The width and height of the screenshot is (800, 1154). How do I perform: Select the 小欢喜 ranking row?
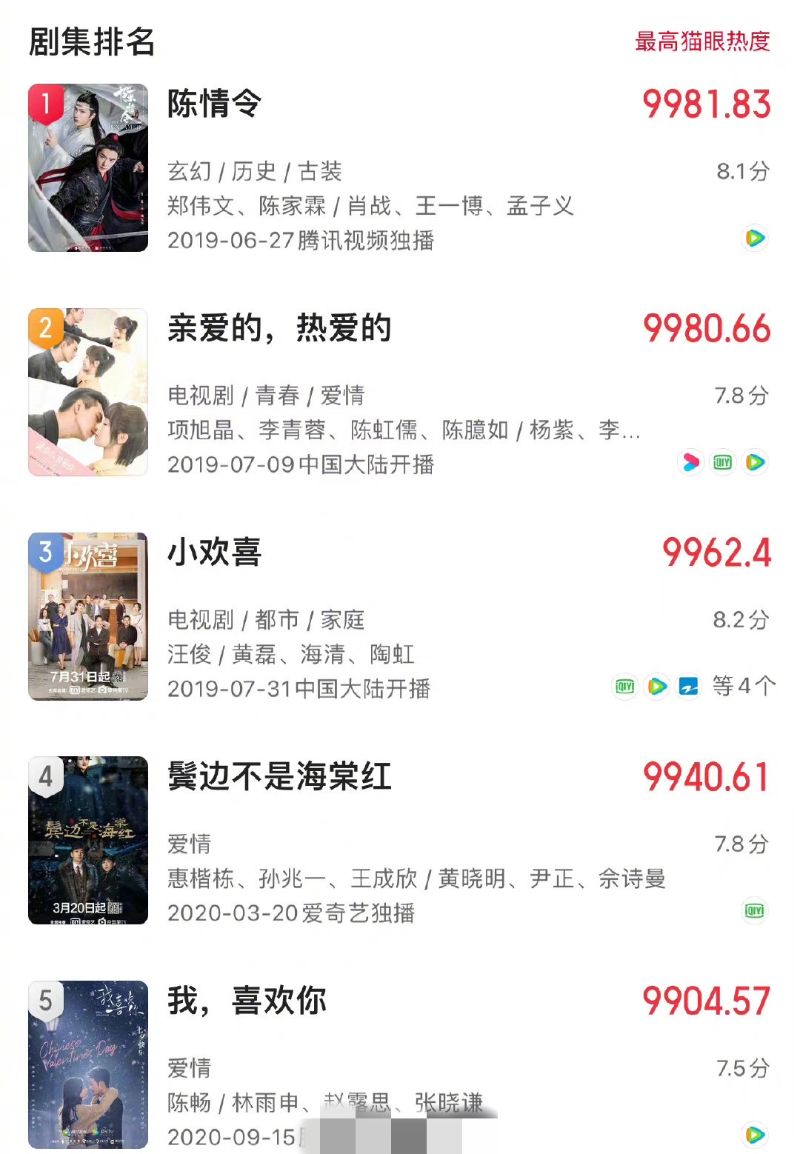[215, 552]
